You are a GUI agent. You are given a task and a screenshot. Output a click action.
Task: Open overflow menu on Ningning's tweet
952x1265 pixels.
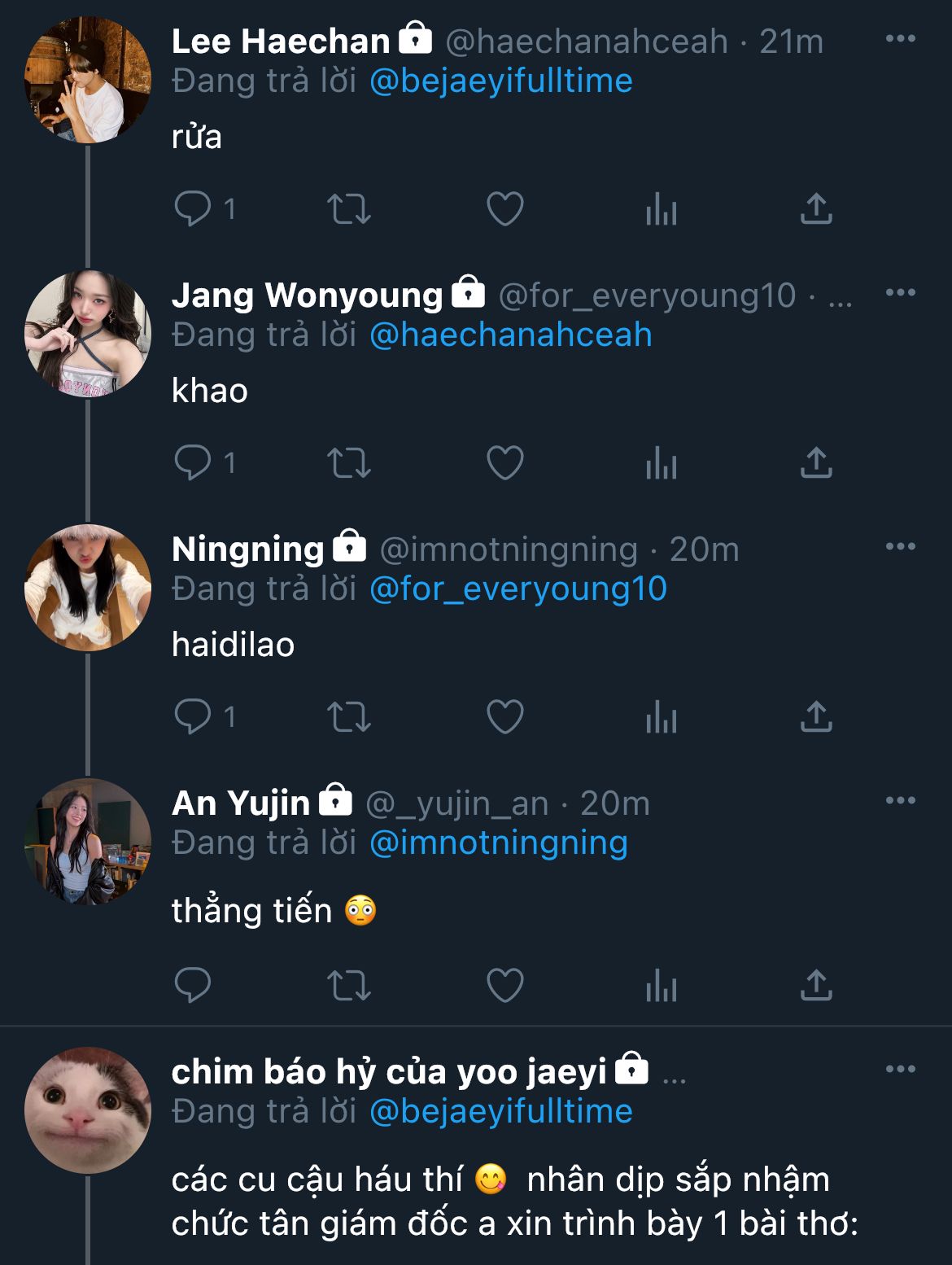click(900, 546)
